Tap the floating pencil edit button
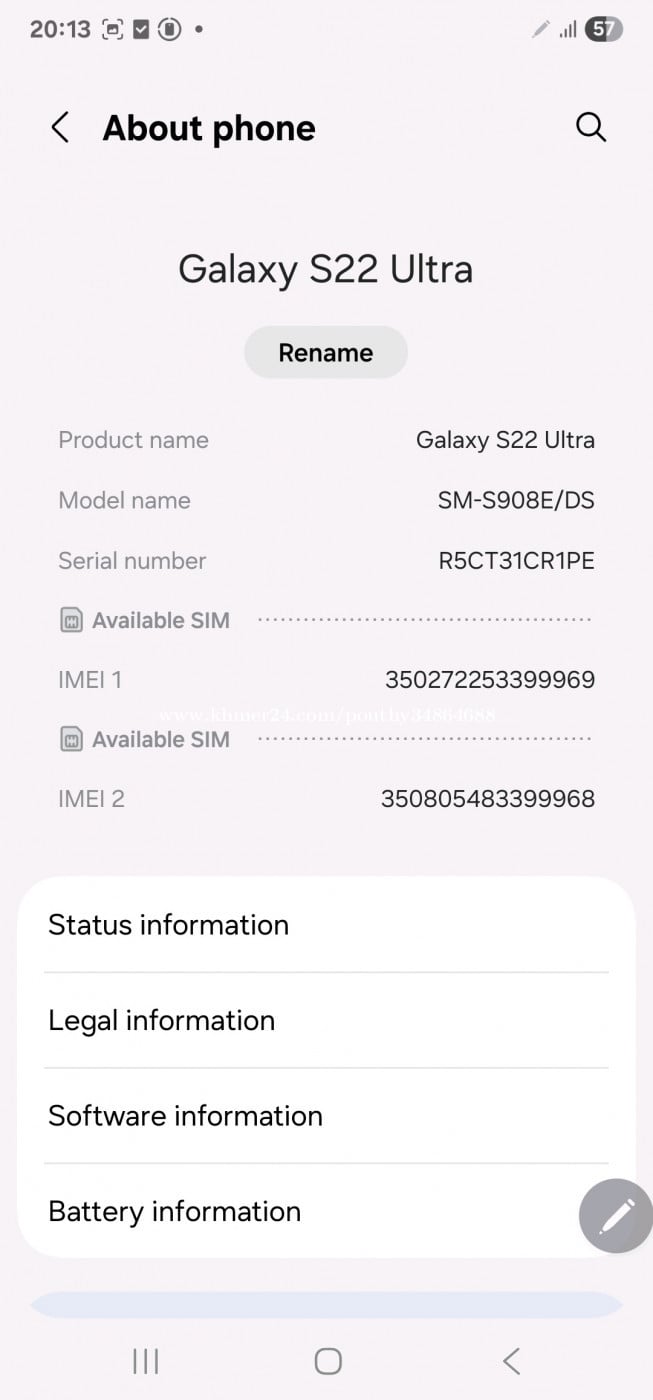This screenshot has height=1400, width=653. pos(617,1216)
